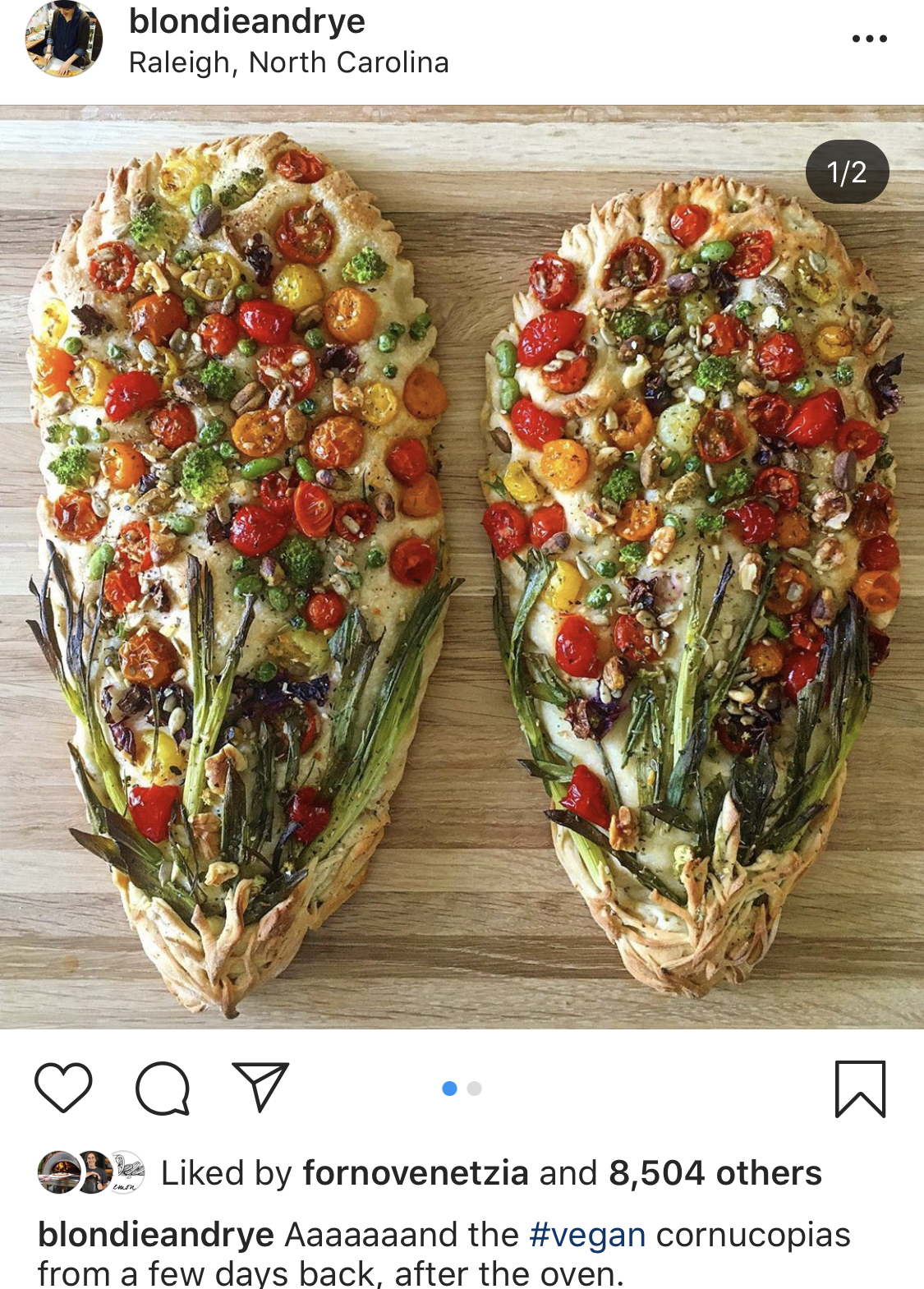Click the active blue carousel dot

(x=448, y=1087)
